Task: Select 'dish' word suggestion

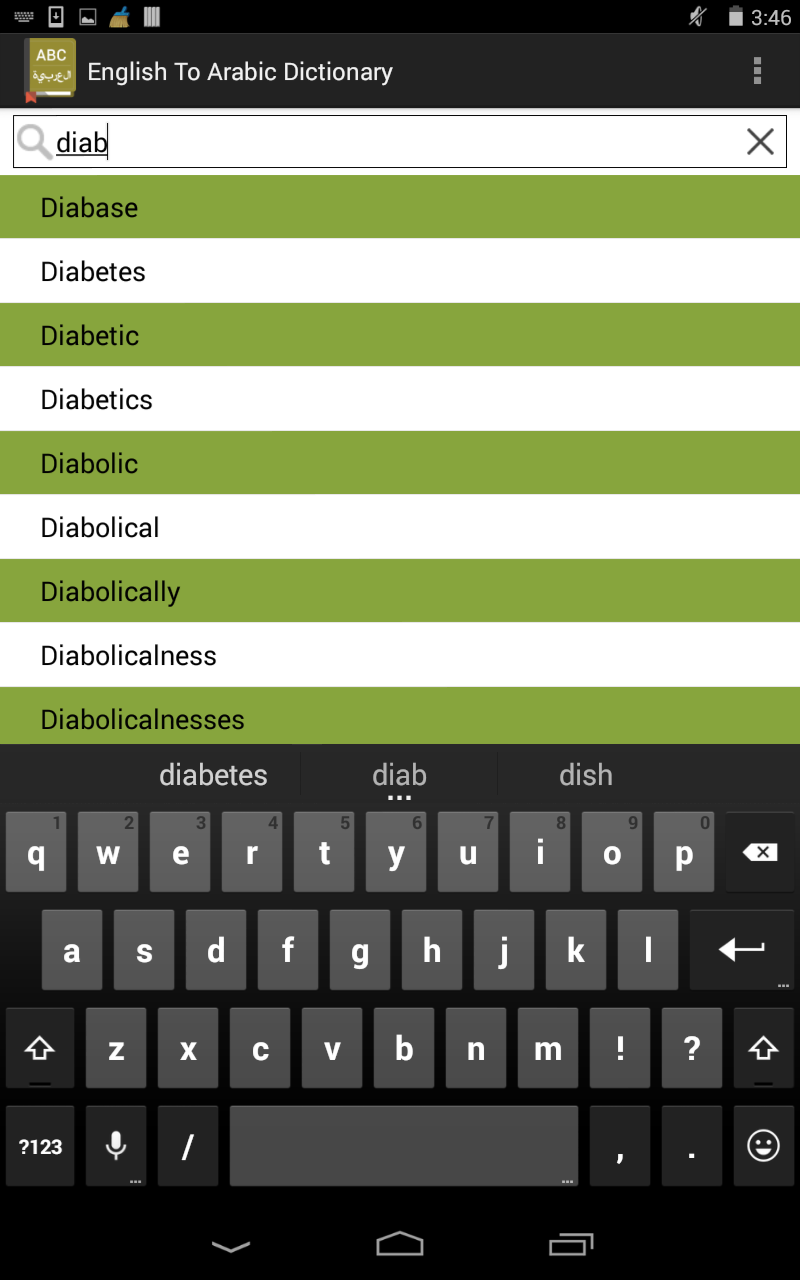Action: pyautogui.click(x=586, y=774)
